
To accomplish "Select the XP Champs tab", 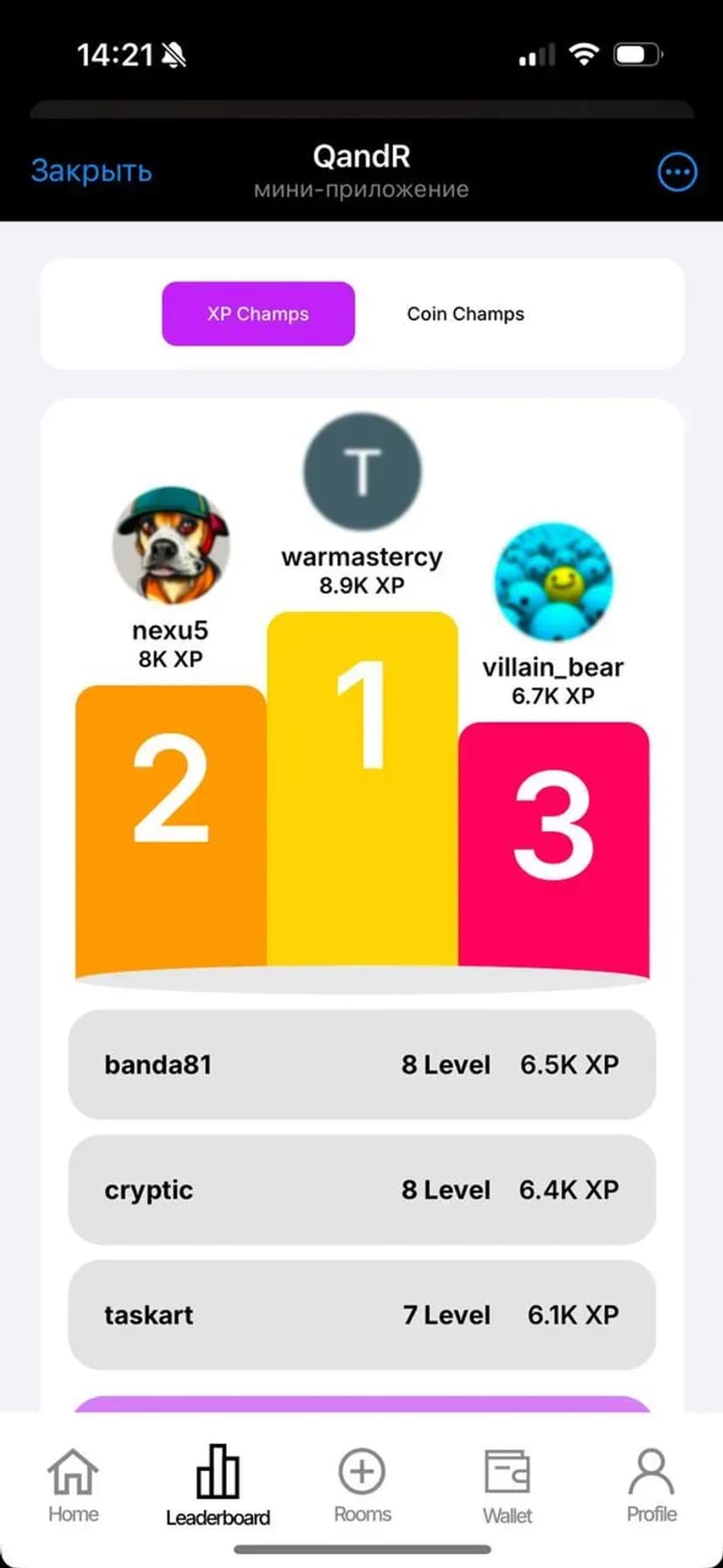I will pos(258,314).
